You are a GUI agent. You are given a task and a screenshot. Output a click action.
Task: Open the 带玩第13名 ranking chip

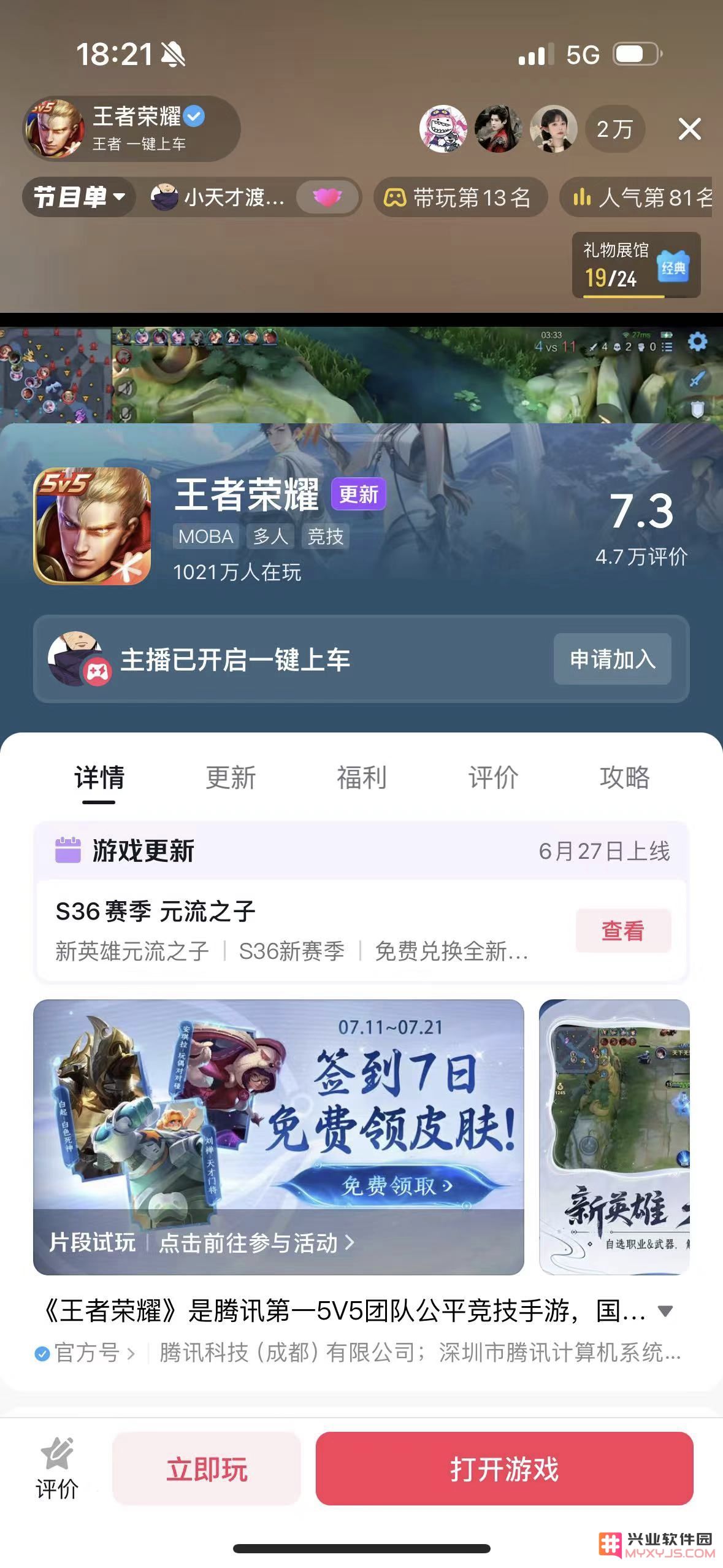tap(460, 198)
